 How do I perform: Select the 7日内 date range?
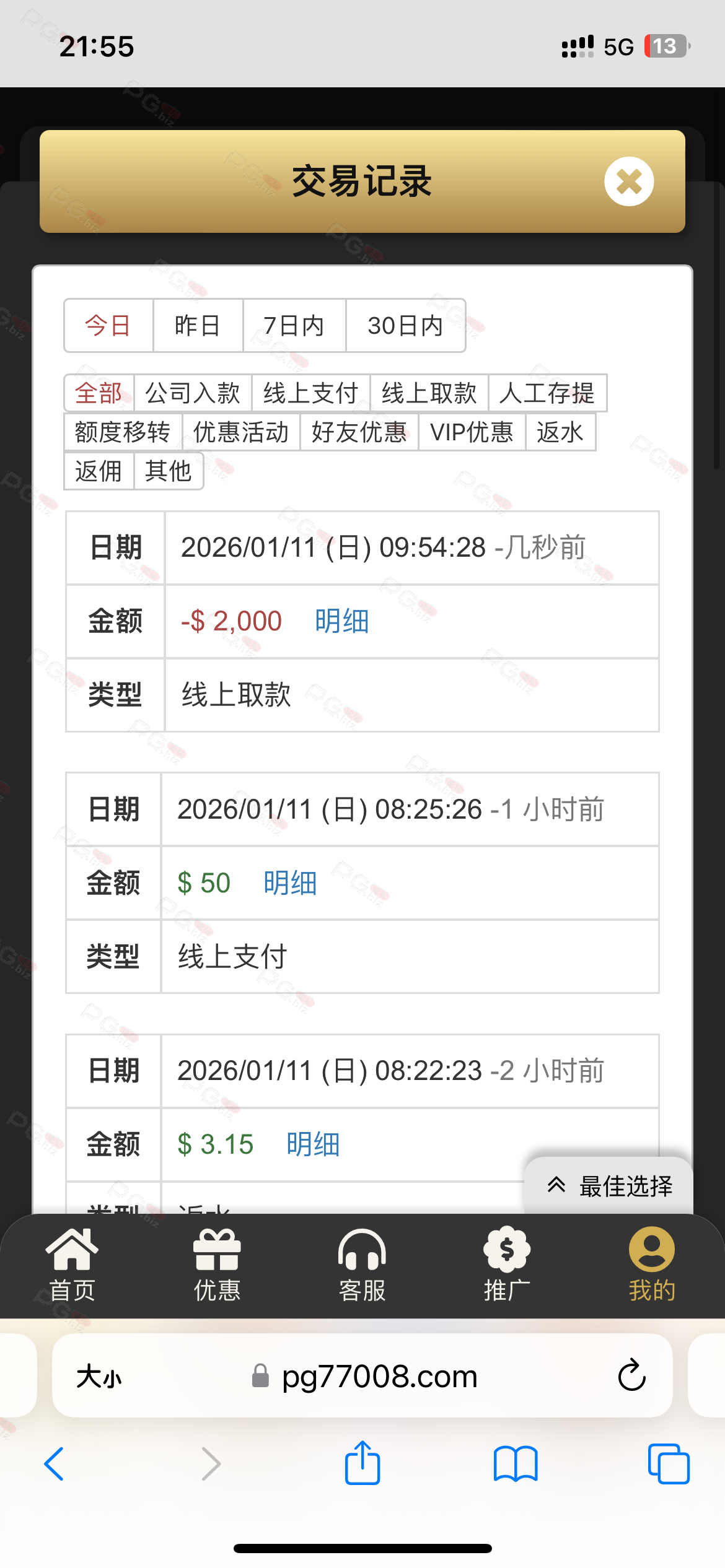[294, 326]
